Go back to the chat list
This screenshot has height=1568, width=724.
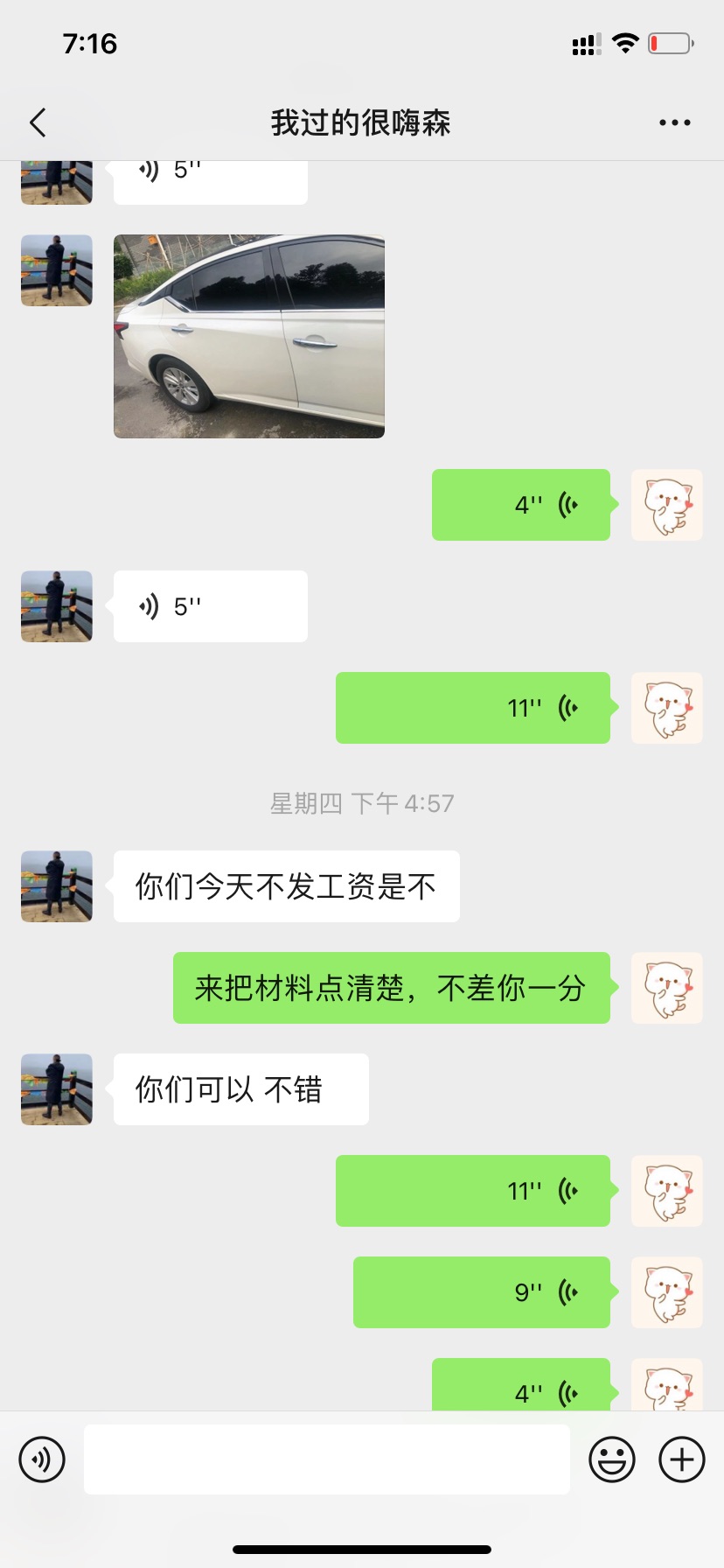(38, 122)
